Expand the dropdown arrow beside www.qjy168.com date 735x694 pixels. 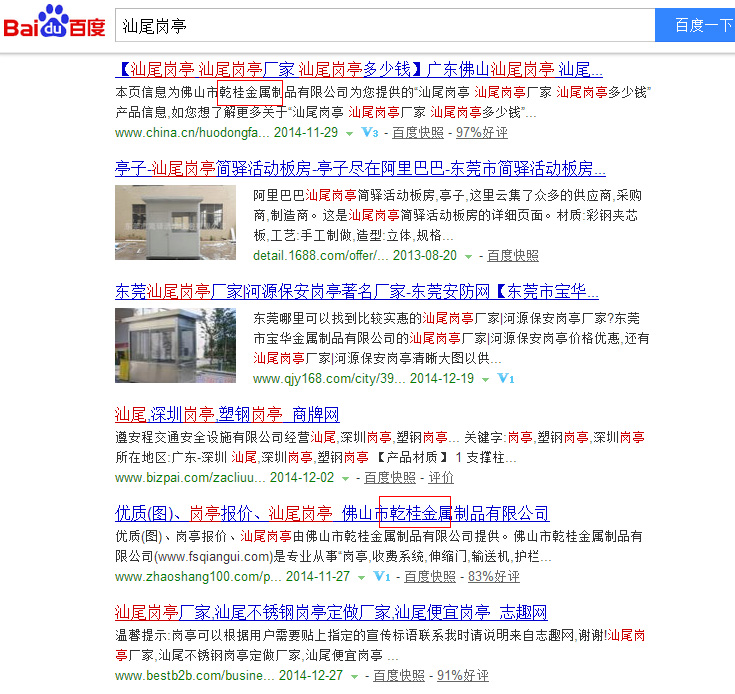(x=485, y=379)
